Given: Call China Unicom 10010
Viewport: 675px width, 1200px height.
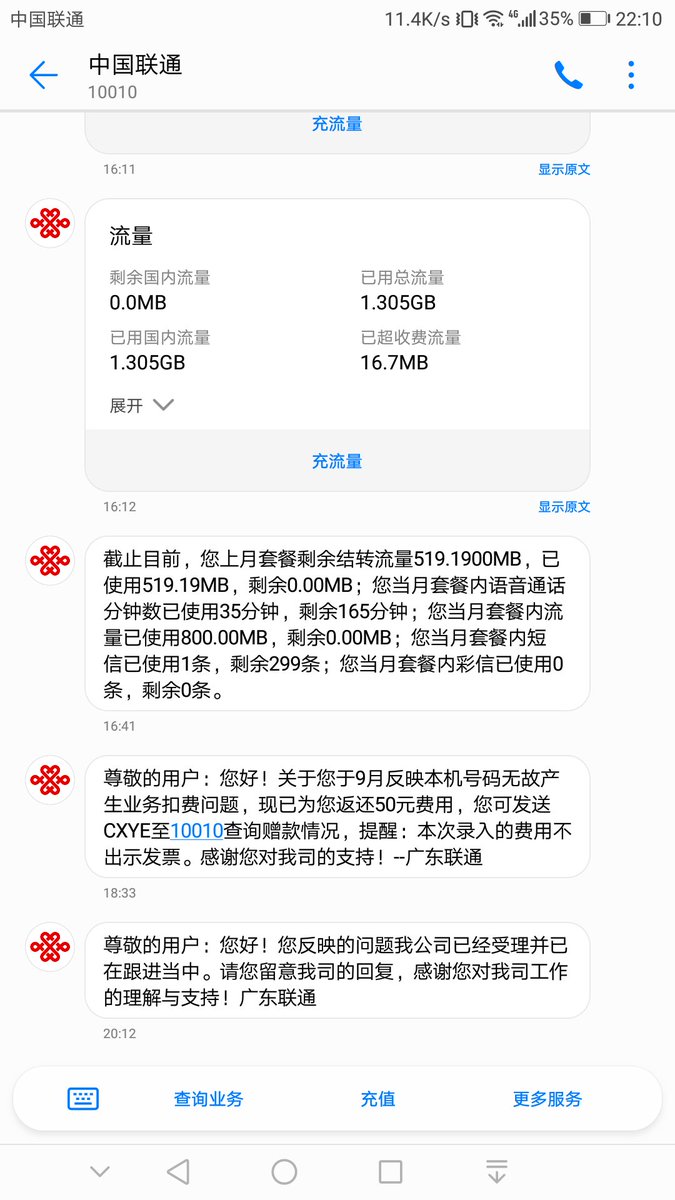Looking at the screenshot, I should [x=568, y=75].
